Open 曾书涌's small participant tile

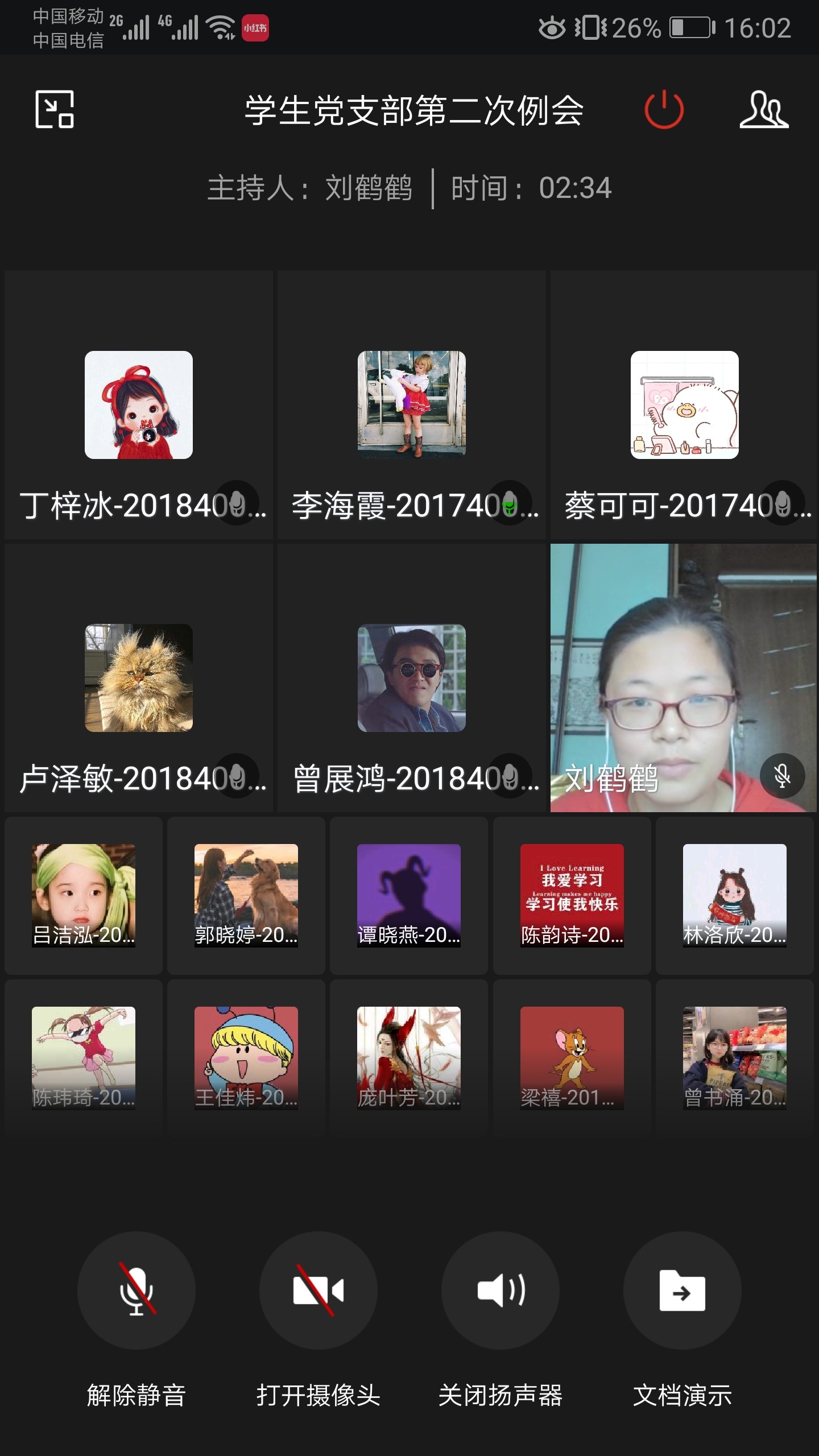(734, 1058)
